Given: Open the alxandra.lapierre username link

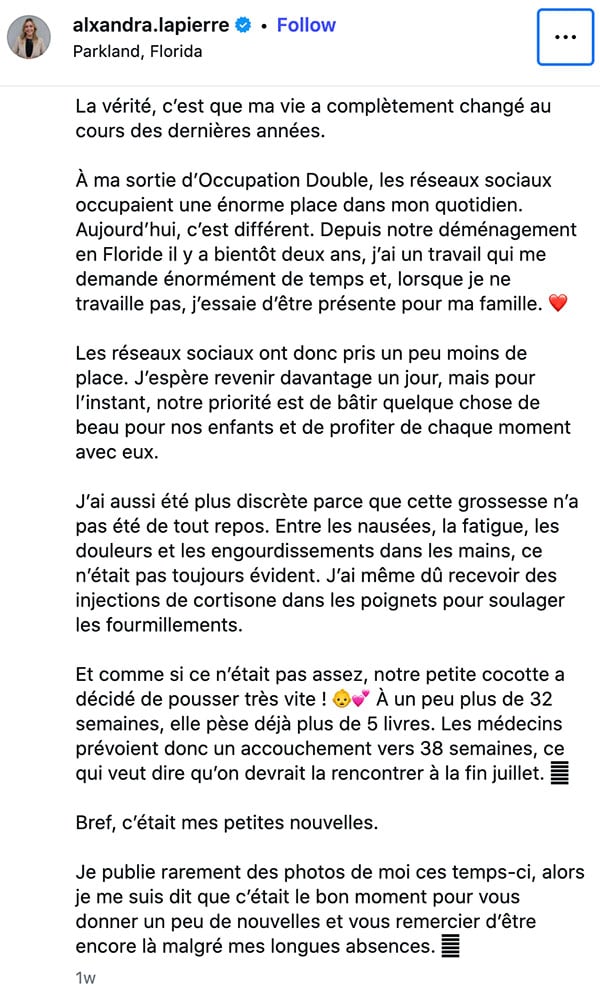Looking at the screenshot, I should [x=151, y=25].
